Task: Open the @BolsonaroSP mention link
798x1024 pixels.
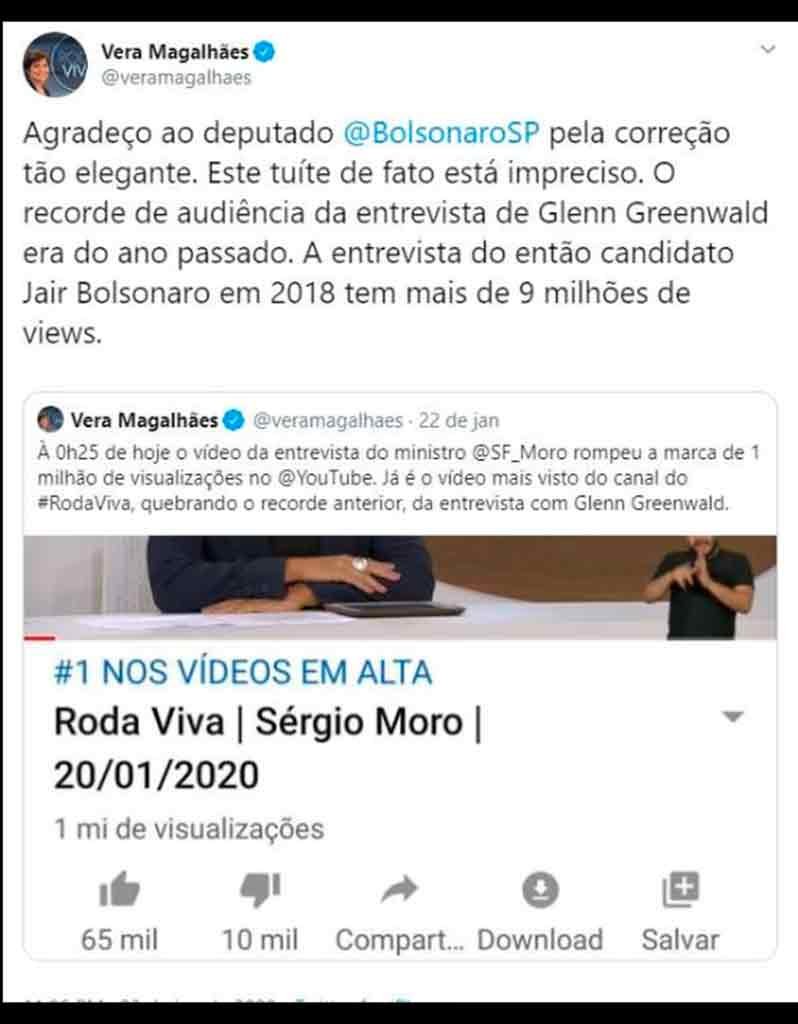Action: [442, 133]
